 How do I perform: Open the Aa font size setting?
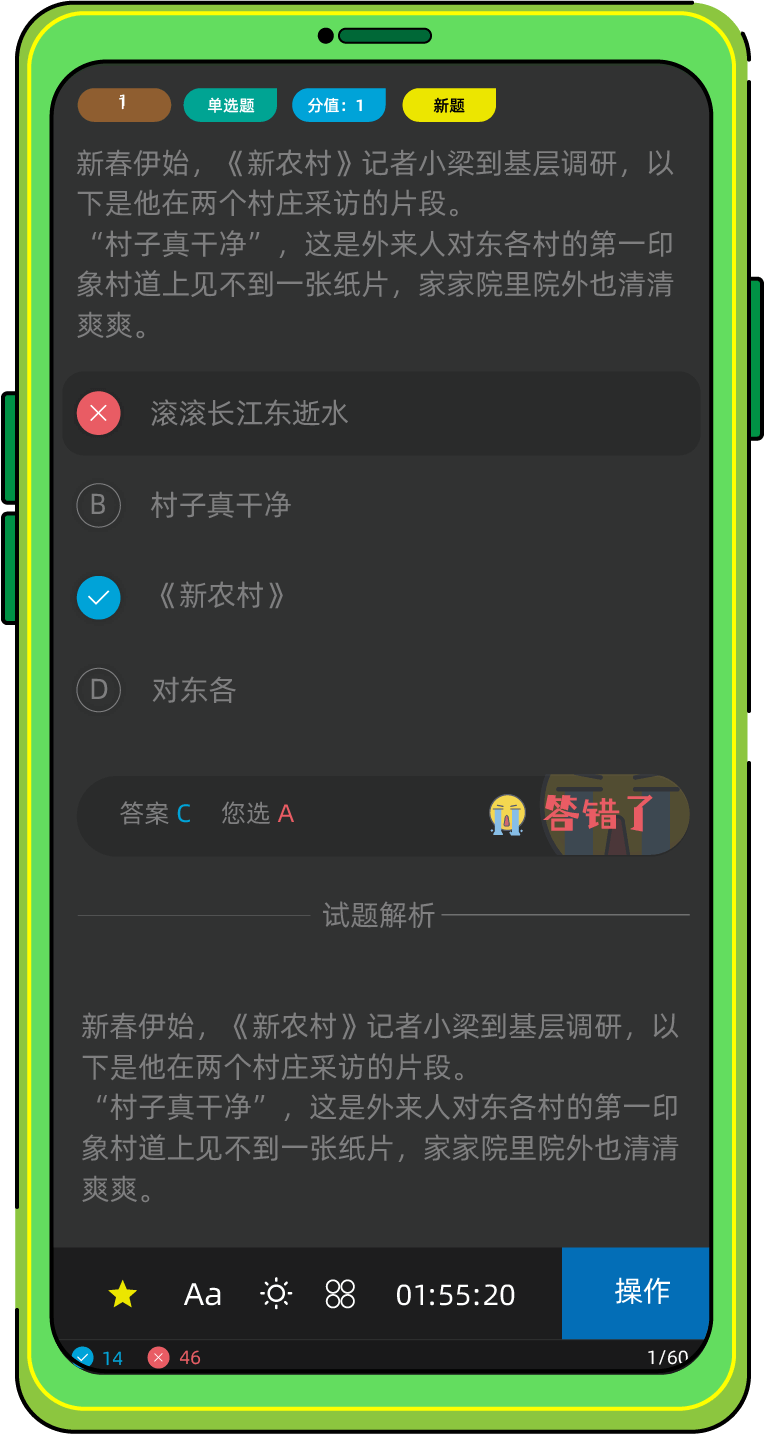[203, 1294]
